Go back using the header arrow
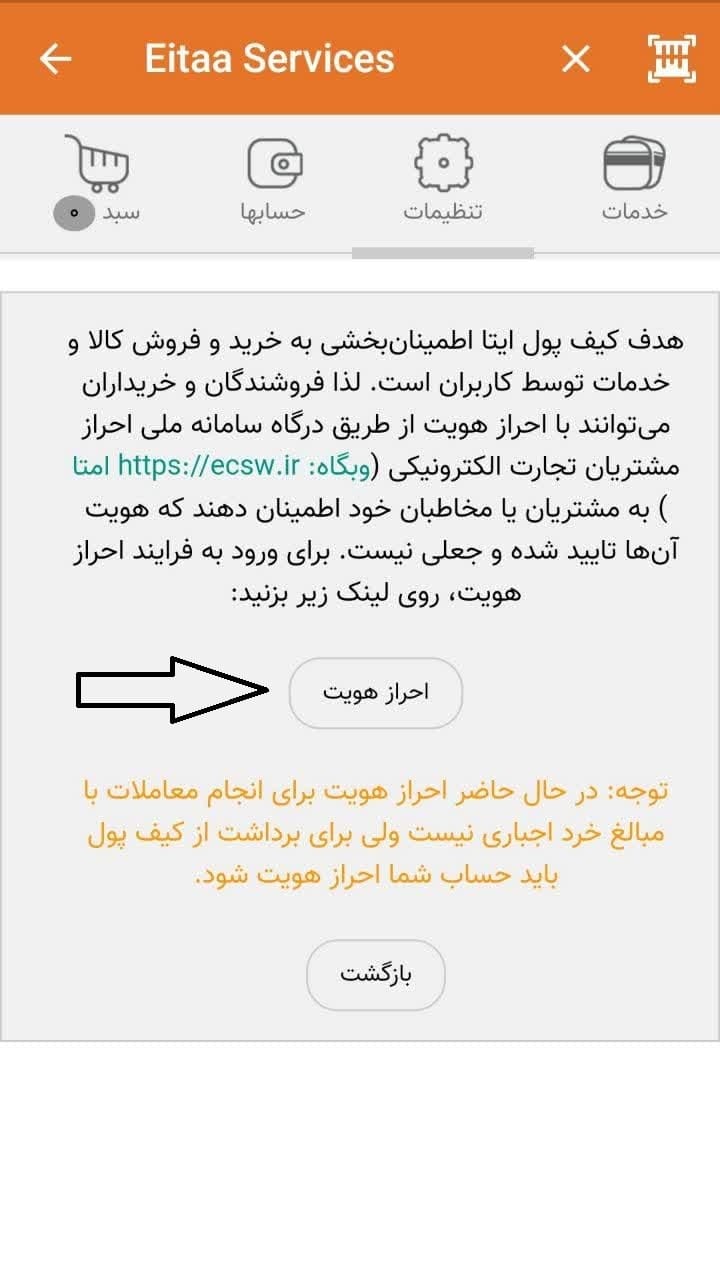This screenshot has width=720, height=1280. click(x=56, y=59)
